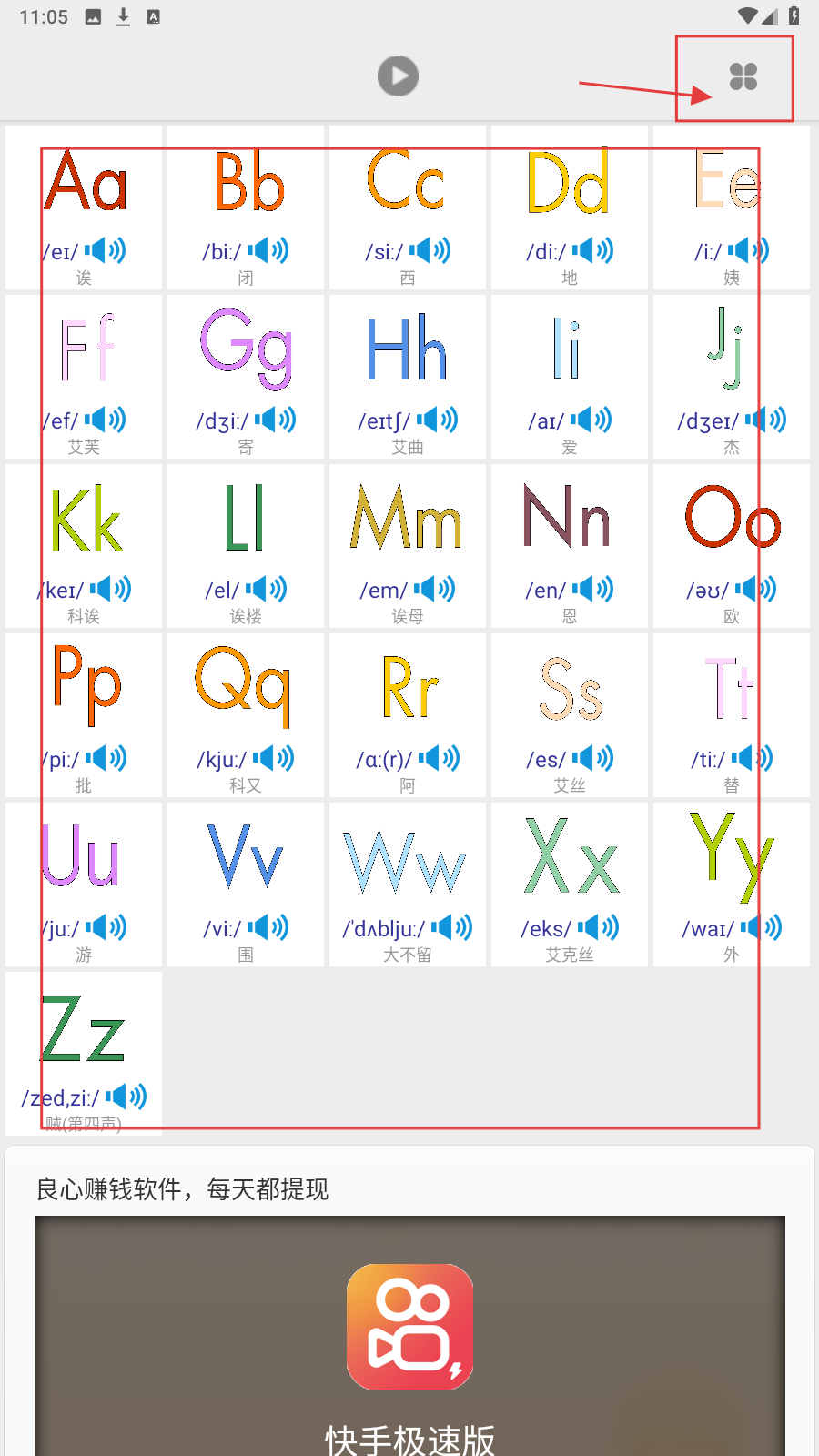Play pronunciation of letter Aa

click(106, 250)
